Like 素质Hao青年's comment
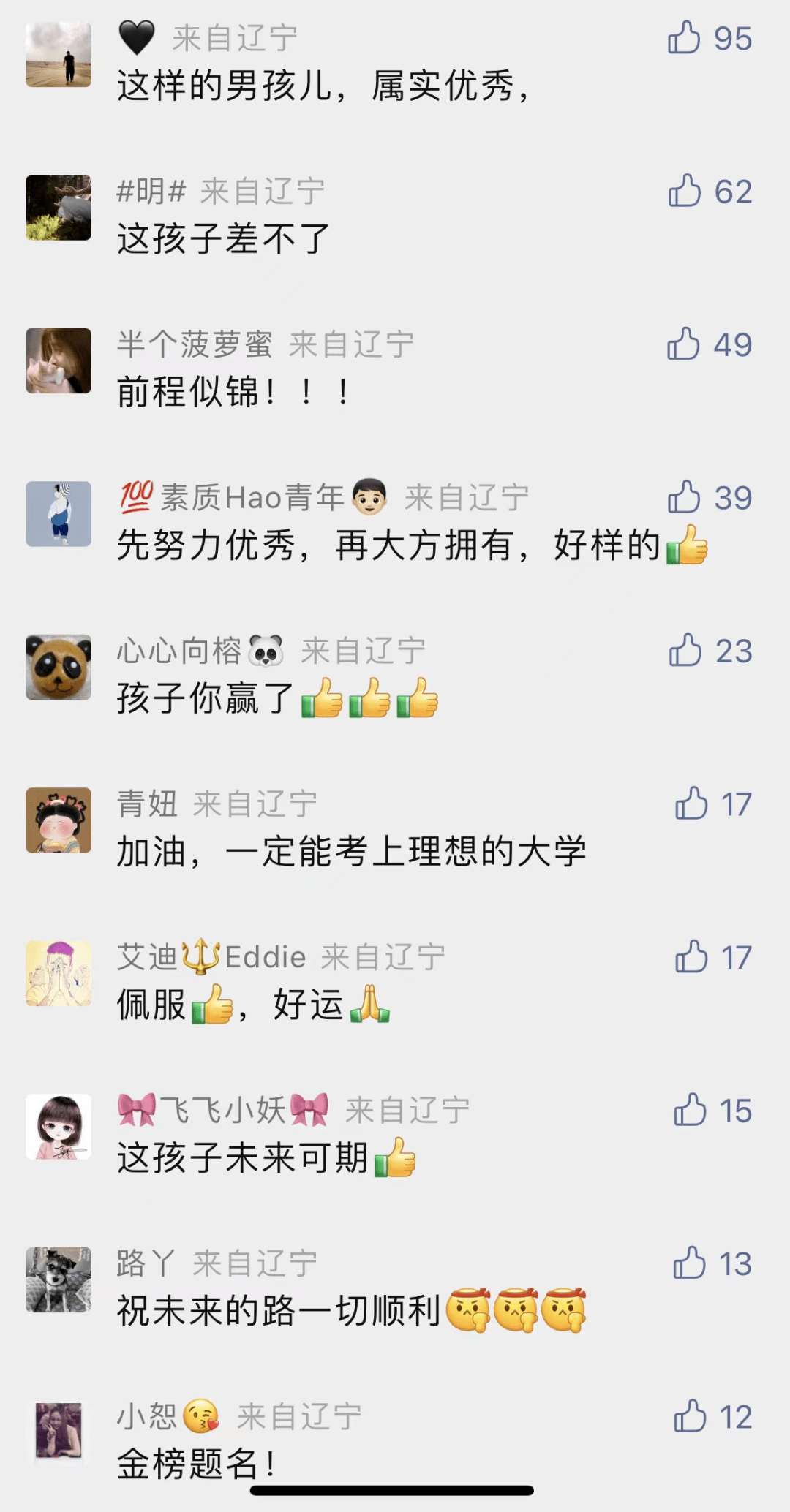 pyautogui.click(x=685, y=498)
